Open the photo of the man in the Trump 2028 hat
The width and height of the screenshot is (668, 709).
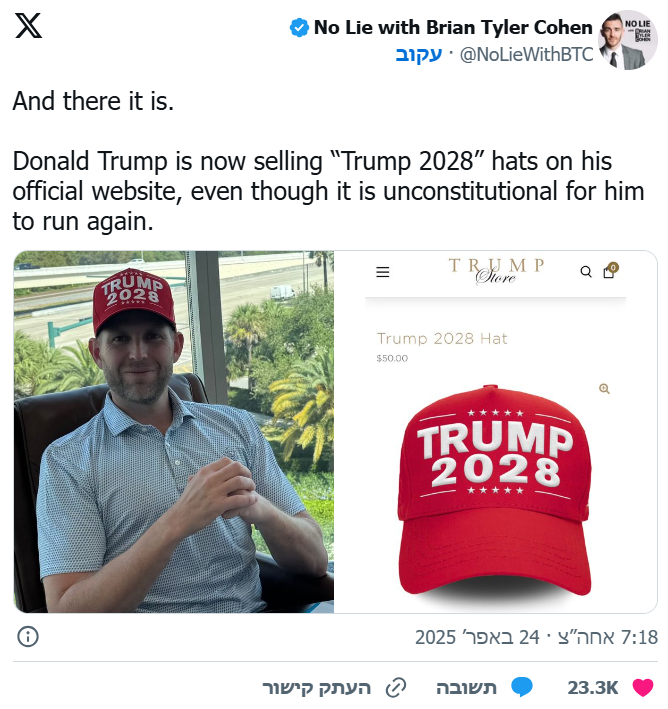(174, 431)
